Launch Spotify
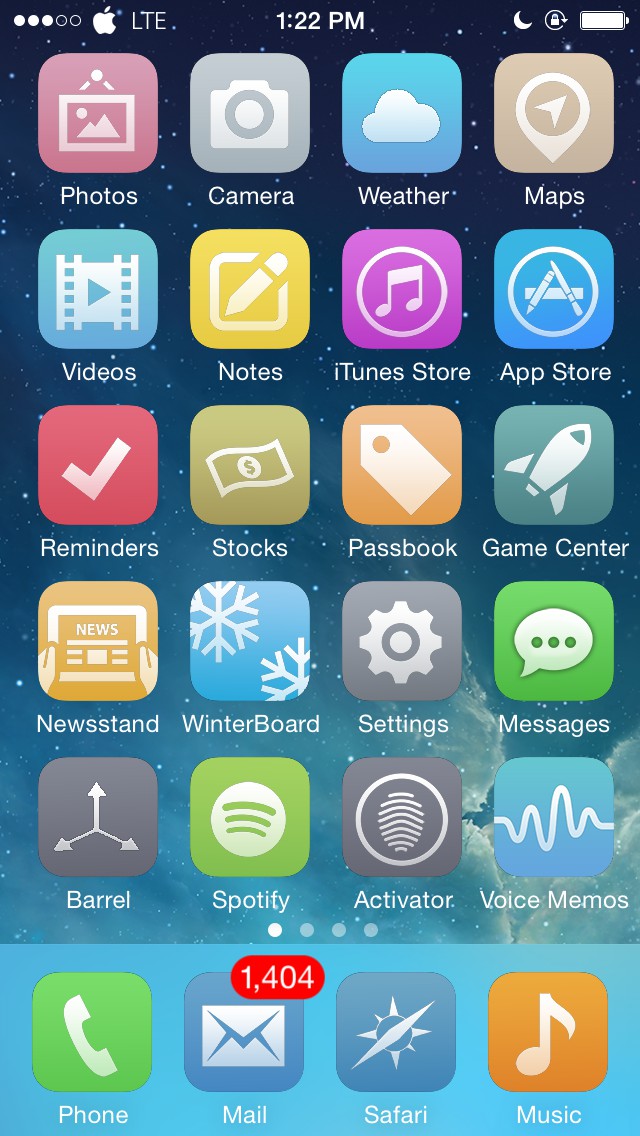This screenshot has height=1136, width=640. [250, 817]
